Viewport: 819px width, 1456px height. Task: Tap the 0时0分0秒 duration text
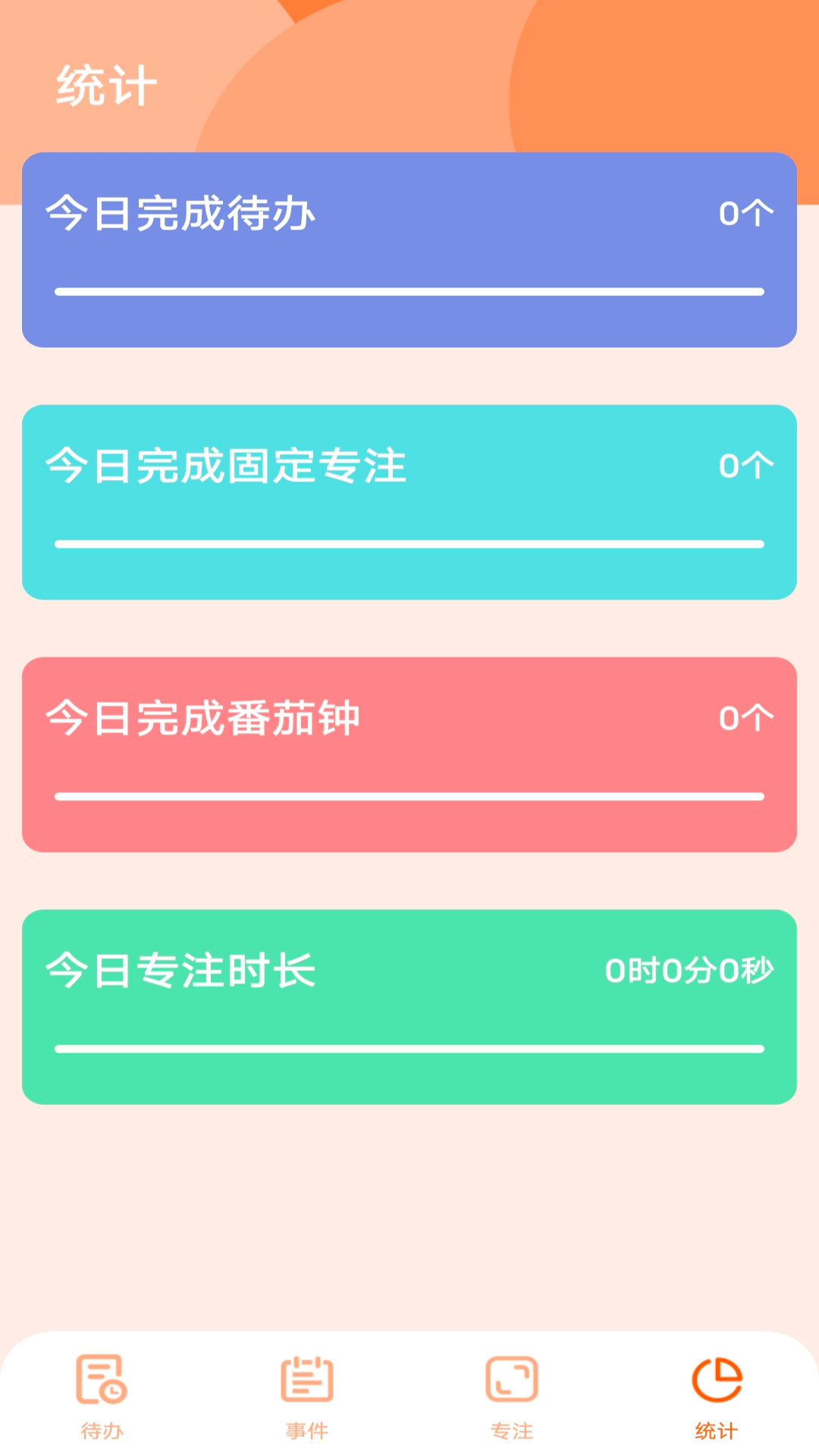click(x=689, y=971)
